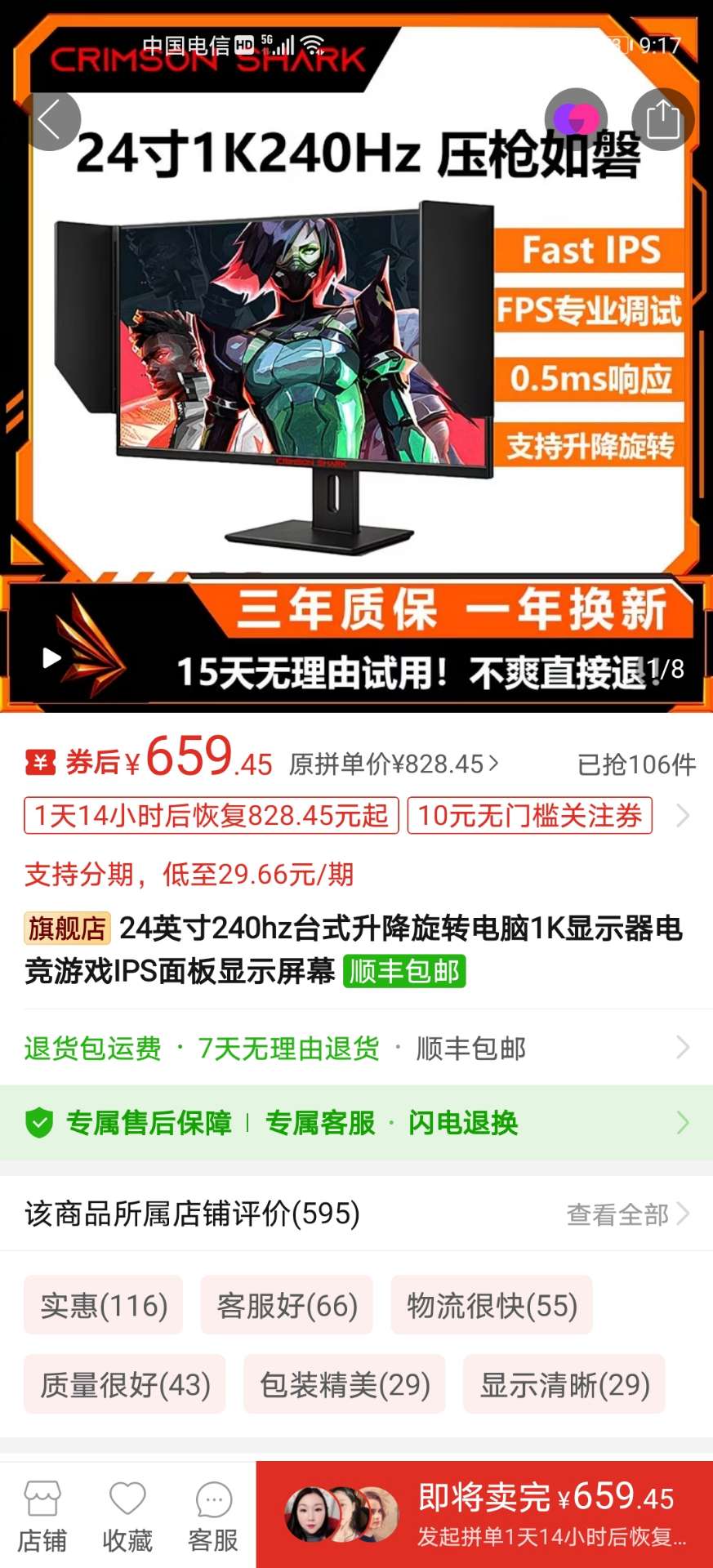Open the 店铺 store page
The width and height of the screenshot is (713, 1568).
click(42, 1516)
